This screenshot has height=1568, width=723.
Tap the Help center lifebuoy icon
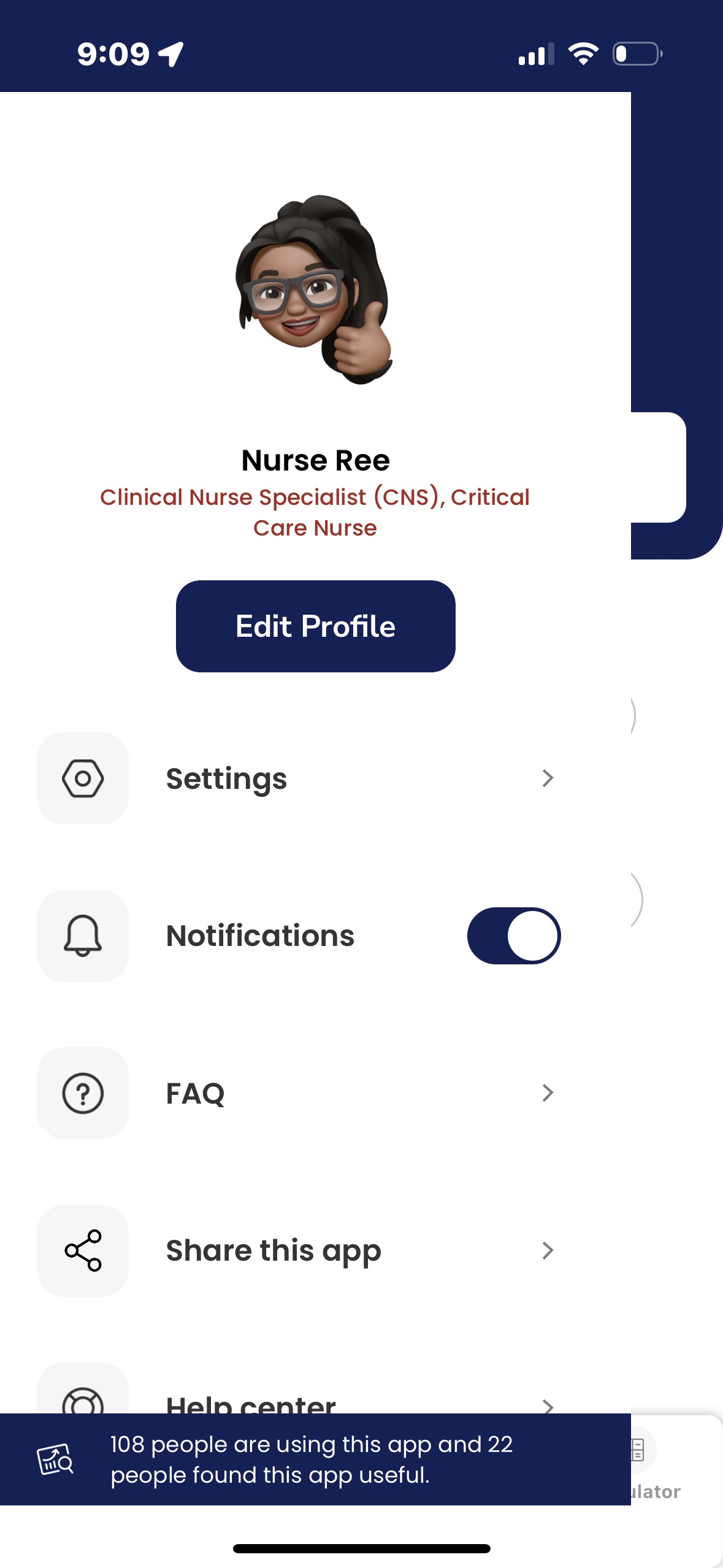[x=83, y=1405]
